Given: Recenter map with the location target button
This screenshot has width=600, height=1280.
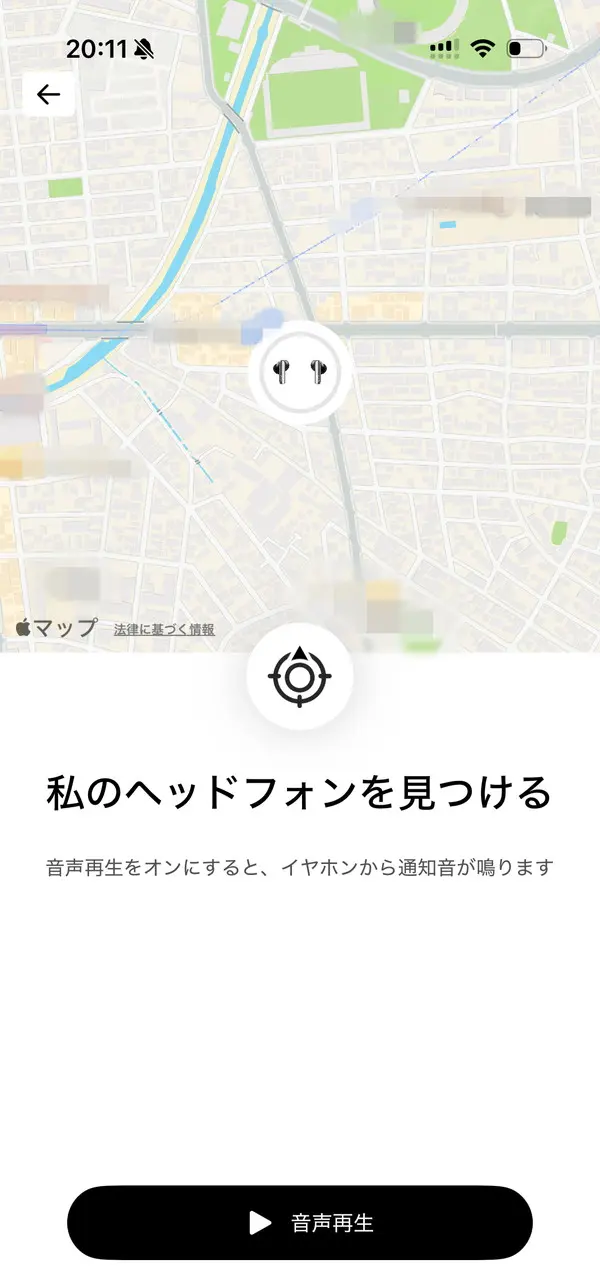Looking at the screenshot, I should (x=299, y=677).
